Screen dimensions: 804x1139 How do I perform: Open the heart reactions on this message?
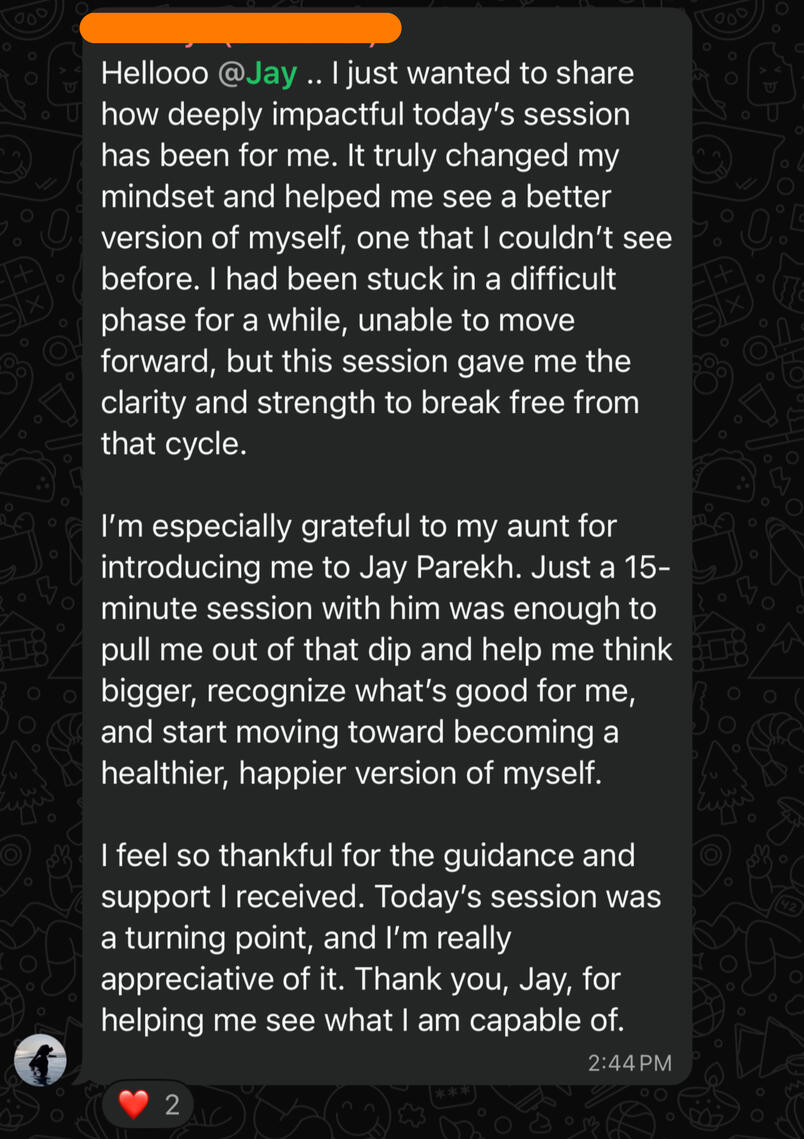(148, 1104)
